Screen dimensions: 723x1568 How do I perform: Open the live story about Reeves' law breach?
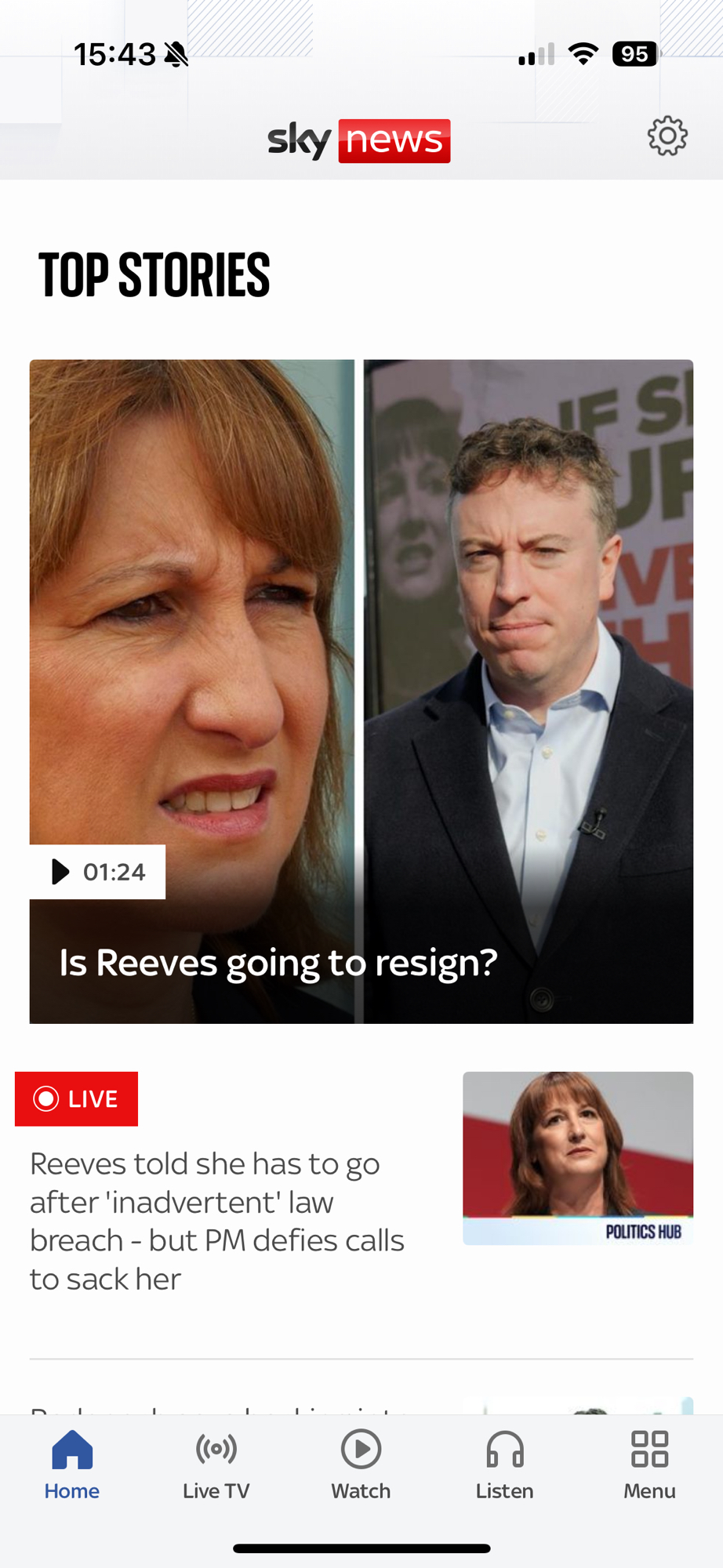coord(217,1220)
